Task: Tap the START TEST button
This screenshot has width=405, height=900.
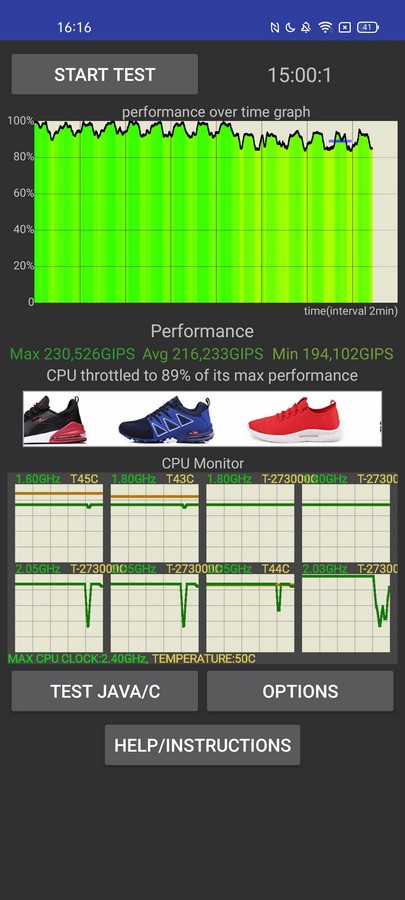Action: click(x=104, y=75)
